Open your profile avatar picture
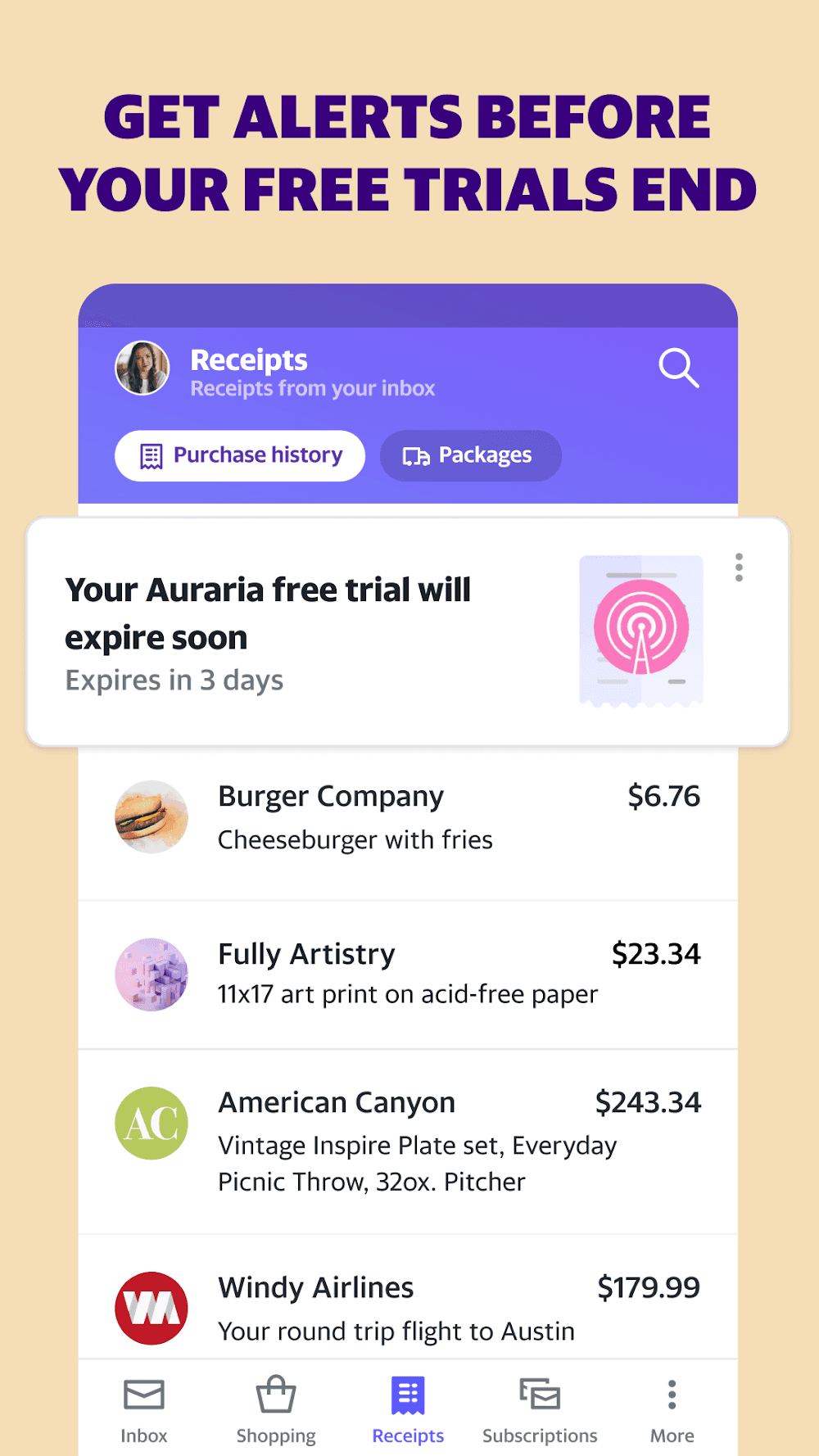The height and width of the screenshot is (1456, 819). pyautogui.click(x=142, y=369)
